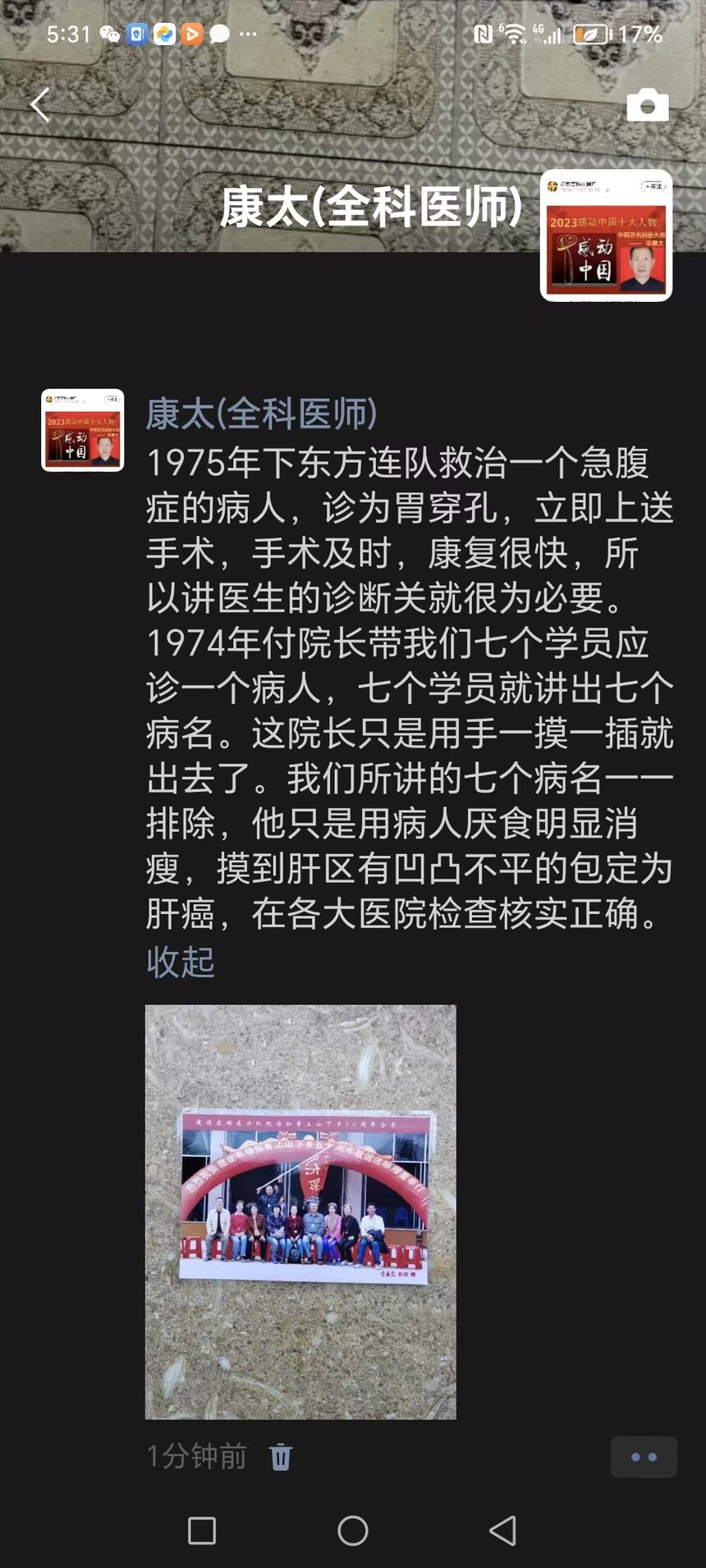View the group photo attached to the post
Screen dimensions: 706x1568
[300, 1212]
